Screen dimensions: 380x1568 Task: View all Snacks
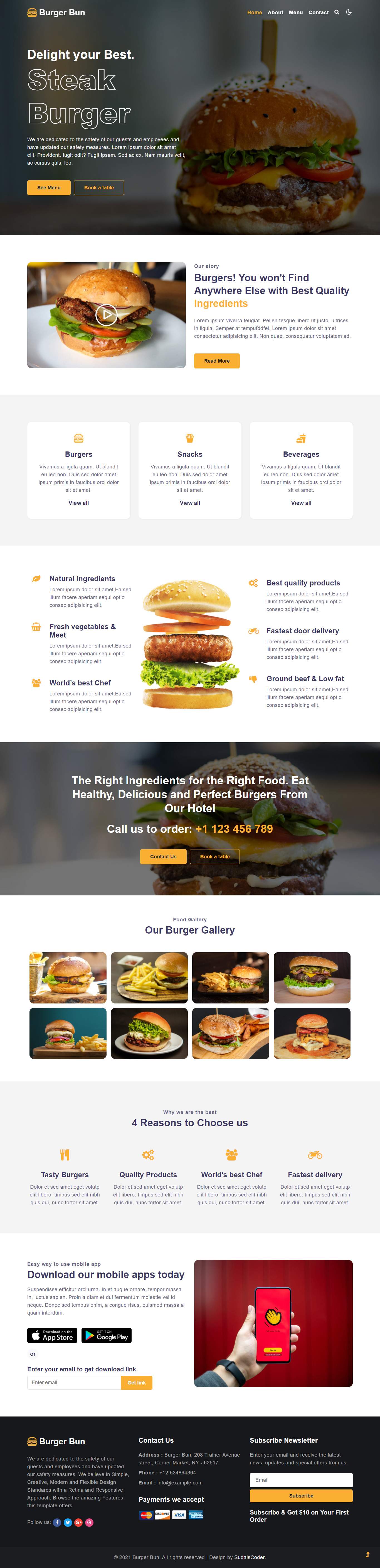coord(190,503)
